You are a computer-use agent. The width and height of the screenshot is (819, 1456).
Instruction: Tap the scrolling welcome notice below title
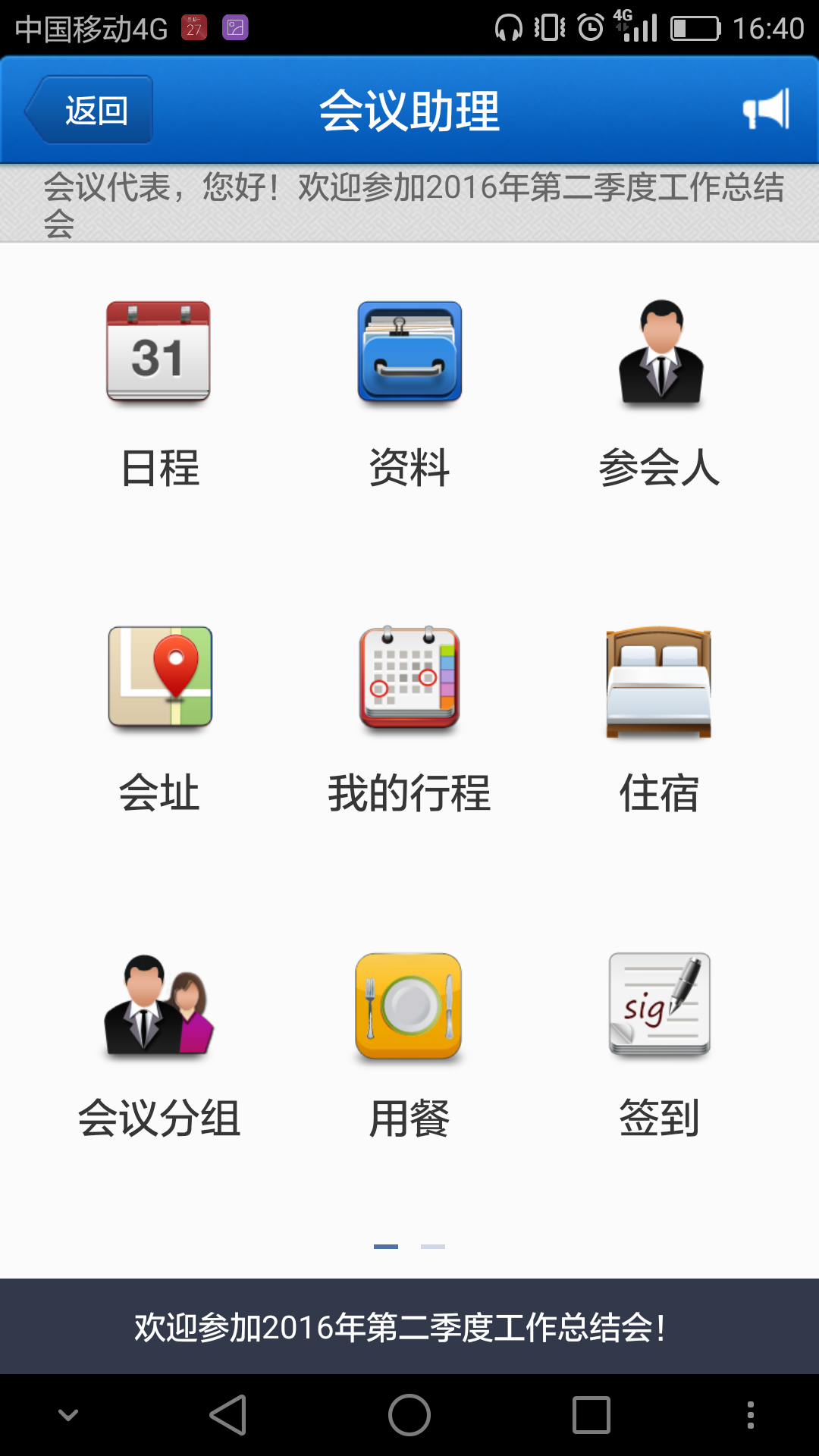[x=409, y=201]
